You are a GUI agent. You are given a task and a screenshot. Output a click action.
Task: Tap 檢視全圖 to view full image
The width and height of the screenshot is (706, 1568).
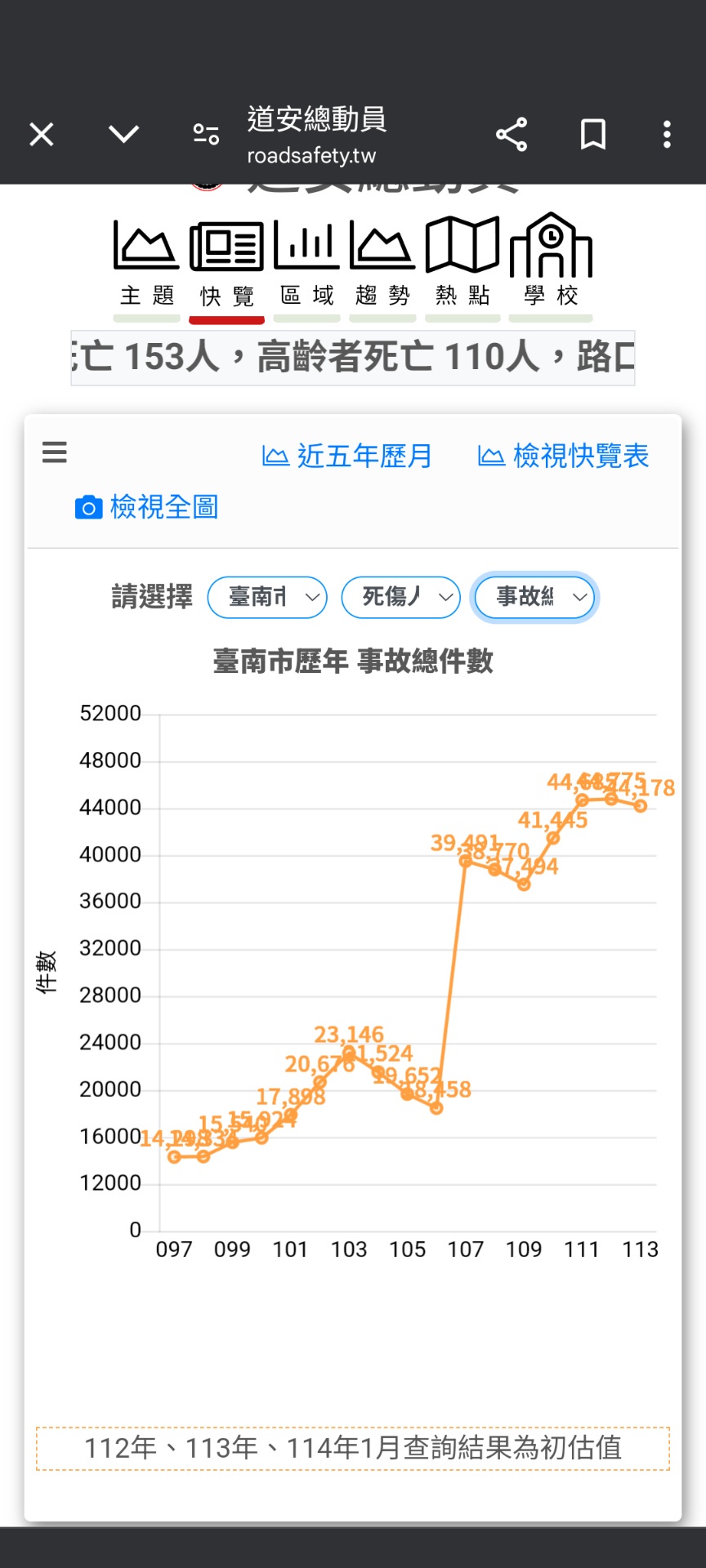coord(147,507)
